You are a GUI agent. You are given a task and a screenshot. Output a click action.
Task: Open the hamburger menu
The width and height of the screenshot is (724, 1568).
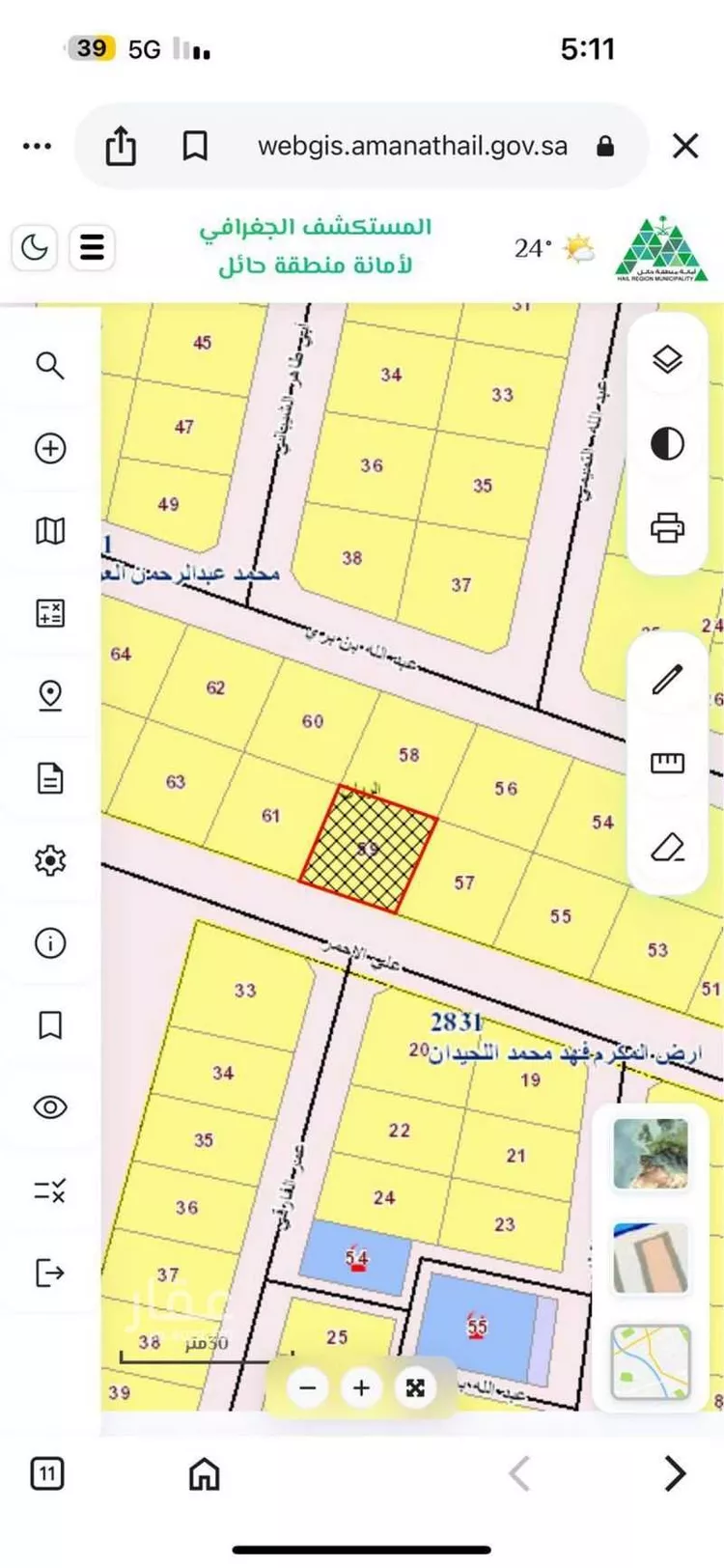[x=92, y=248]
